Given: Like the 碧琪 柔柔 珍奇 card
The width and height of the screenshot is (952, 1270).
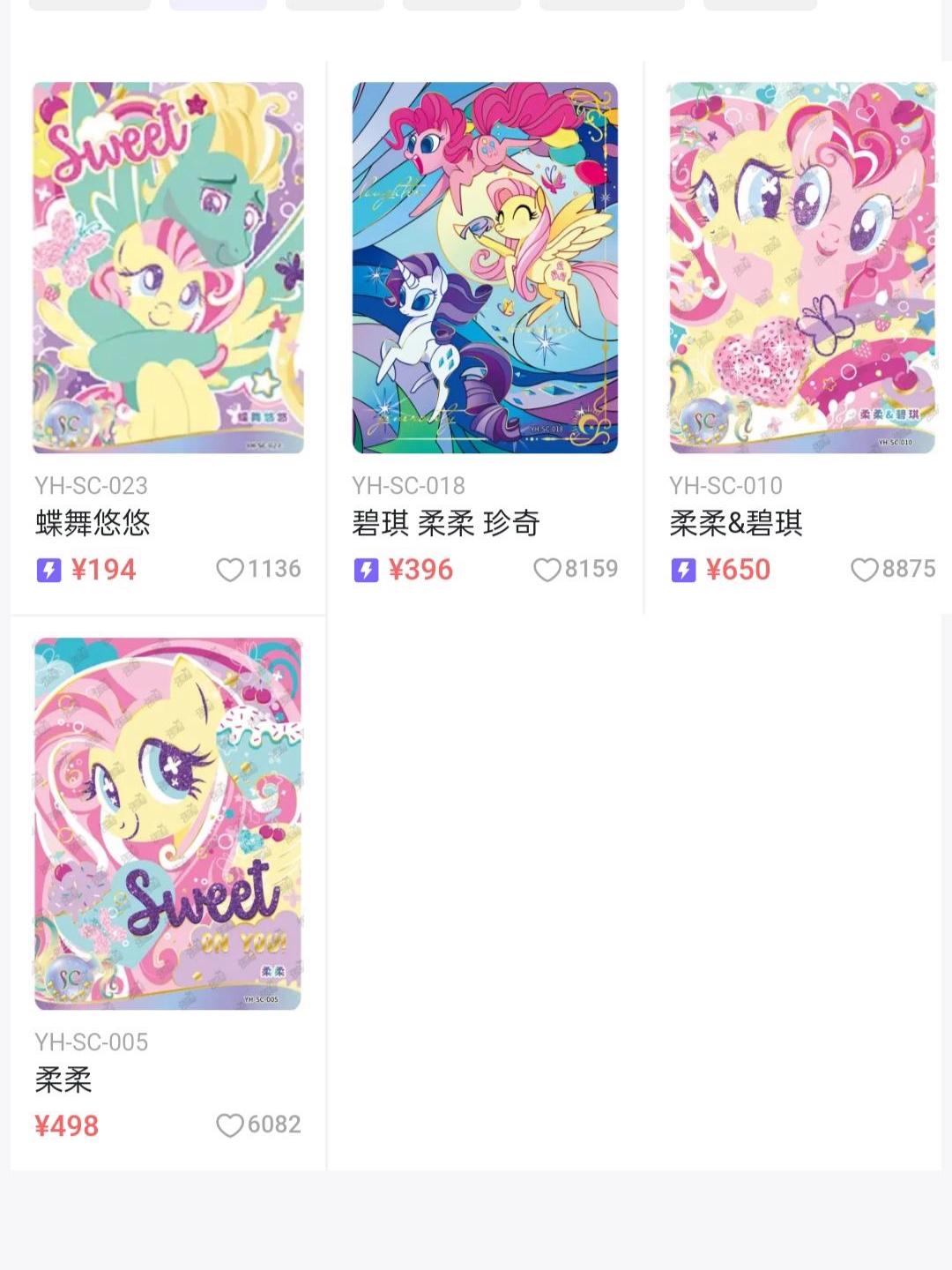Looking at the screenshot, I should point(547,571).
